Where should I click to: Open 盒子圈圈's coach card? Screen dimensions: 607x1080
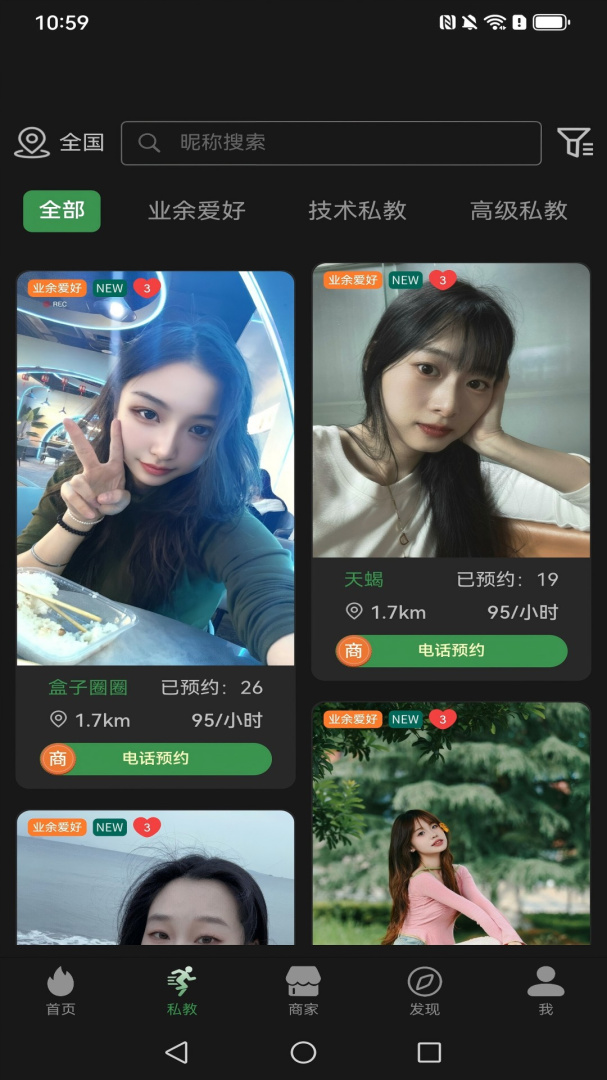[155, 470]
